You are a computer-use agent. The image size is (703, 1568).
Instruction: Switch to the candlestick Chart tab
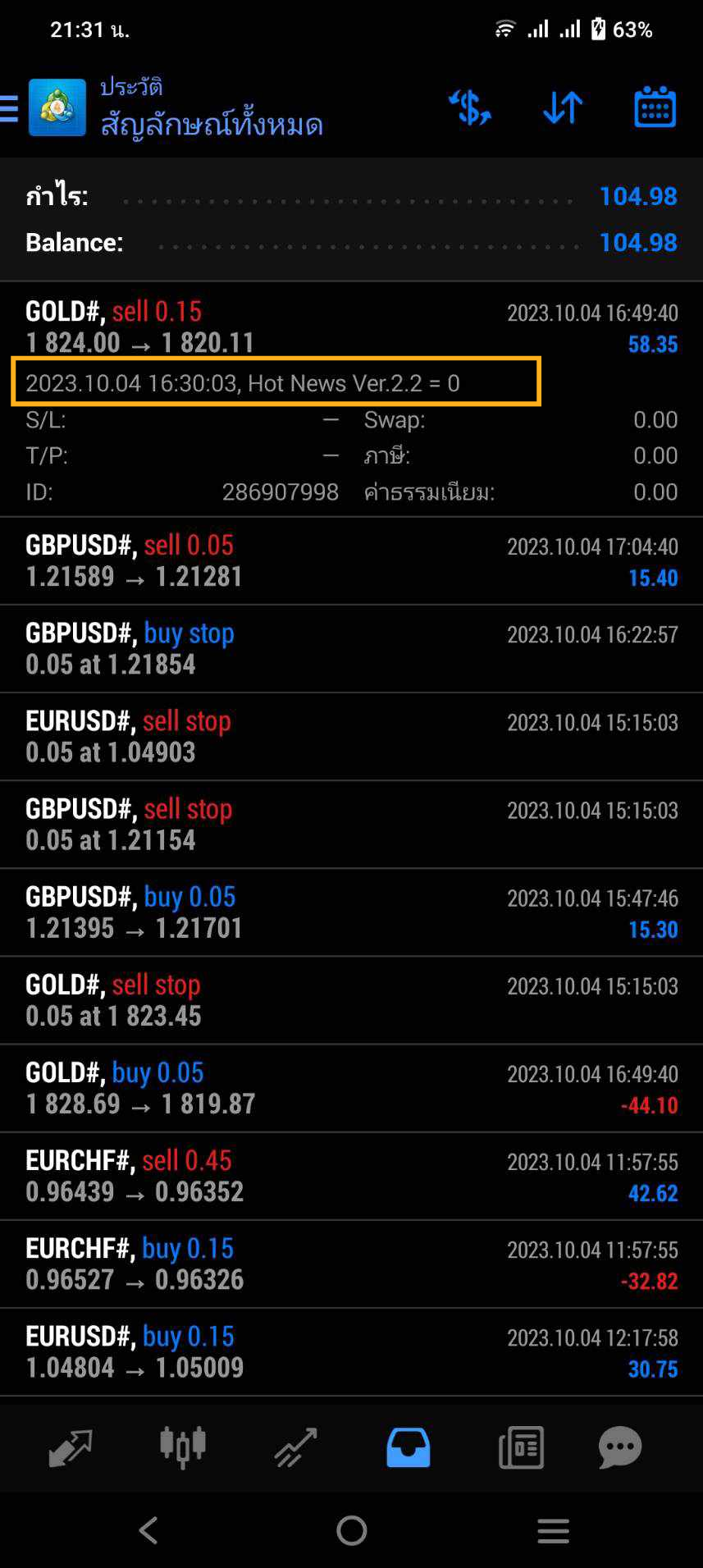pos(182,1448)
